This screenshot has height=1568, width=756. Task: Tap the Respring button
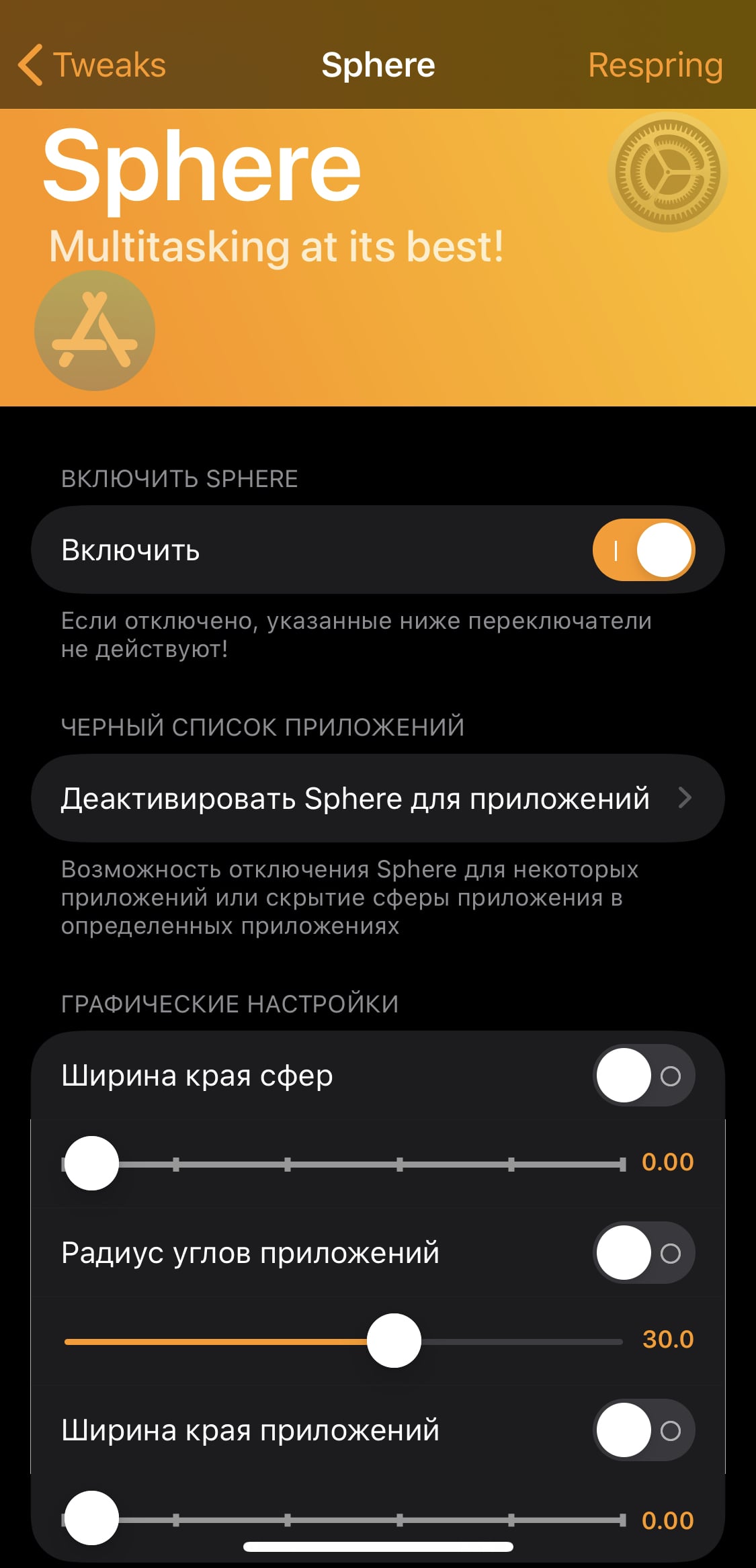[655, 65]
